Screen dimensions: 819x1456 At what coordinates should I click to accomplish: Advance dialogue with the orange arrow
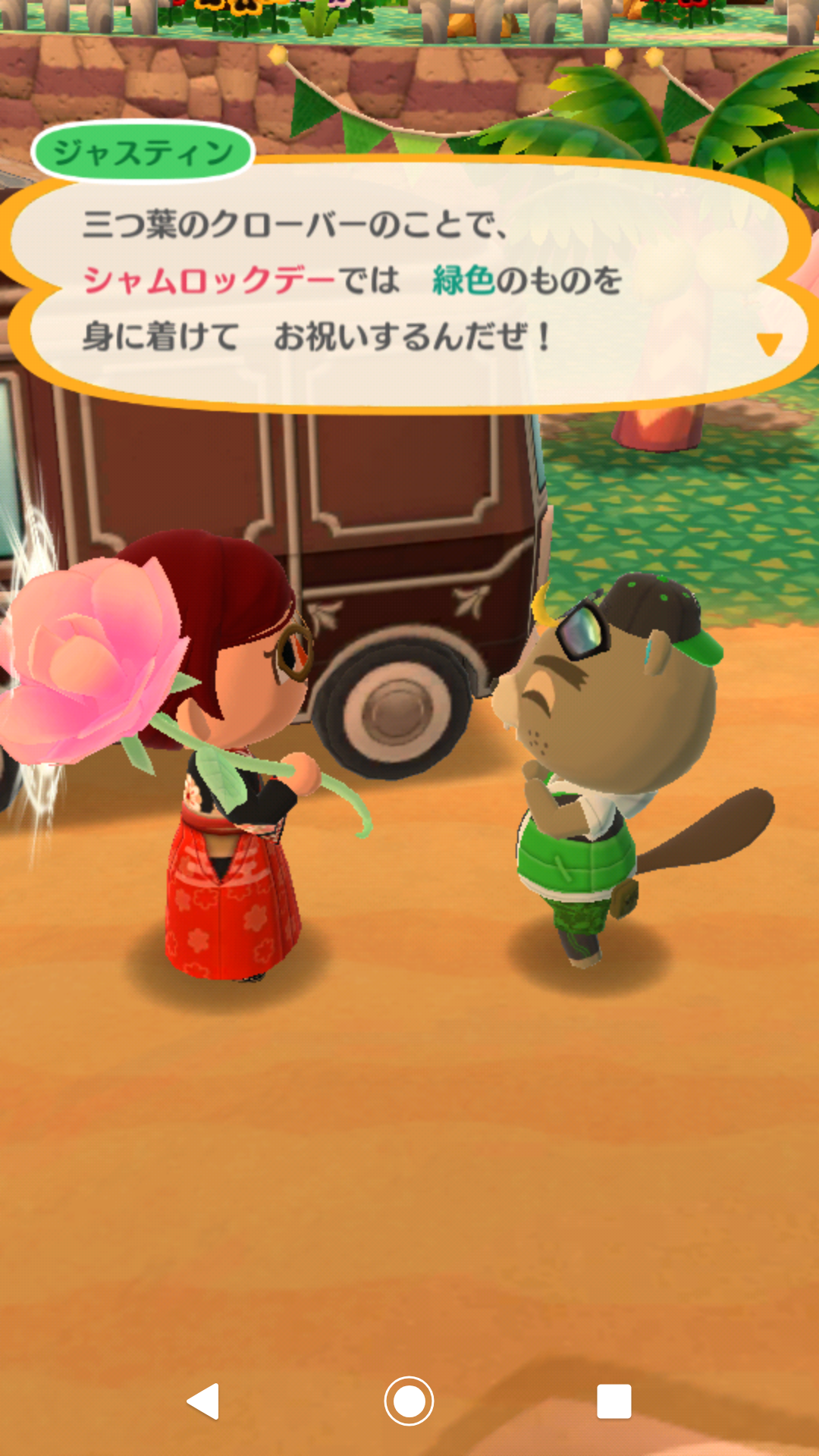769,344
